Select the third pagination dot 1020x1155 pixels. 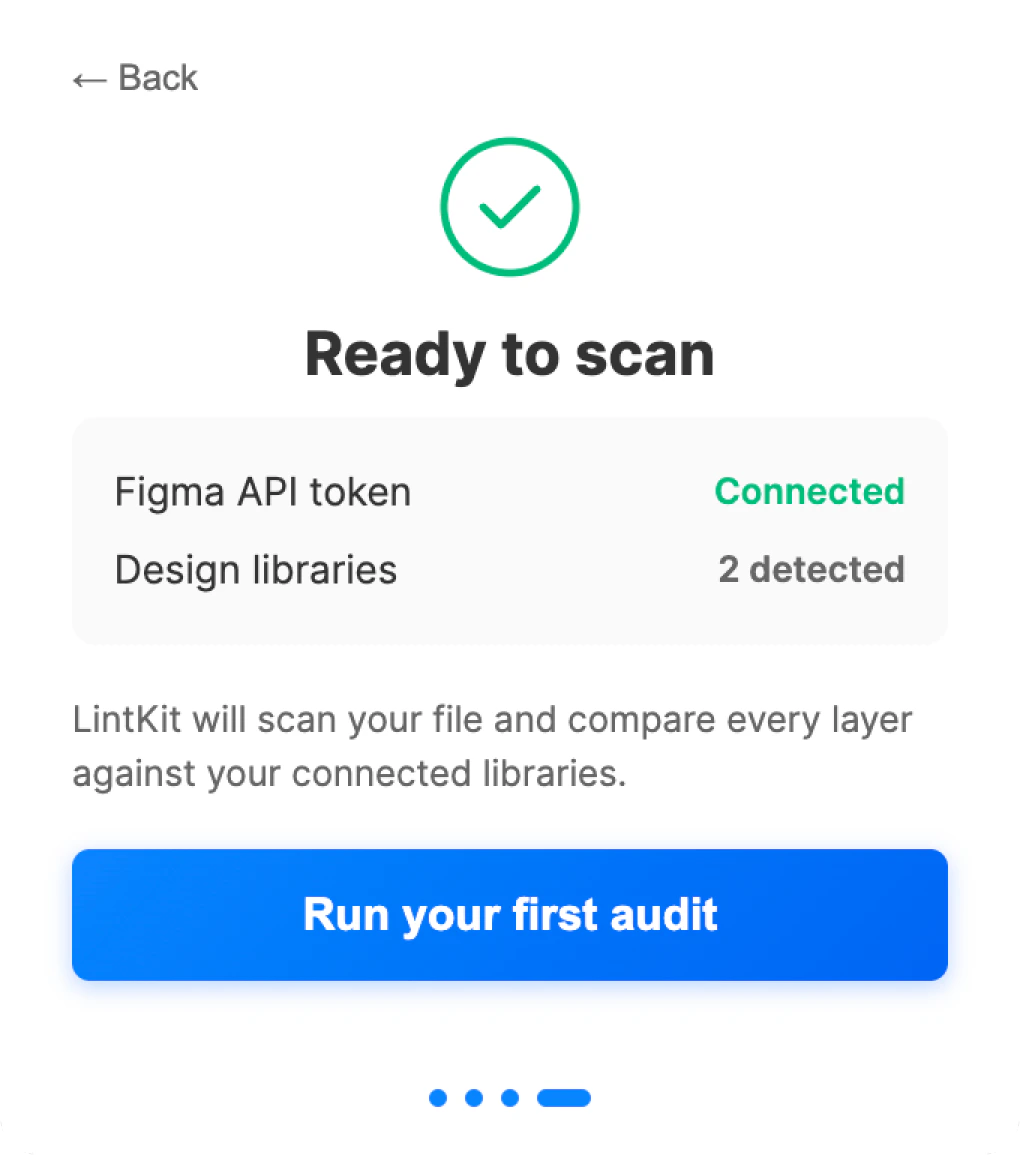point(510,1097)
